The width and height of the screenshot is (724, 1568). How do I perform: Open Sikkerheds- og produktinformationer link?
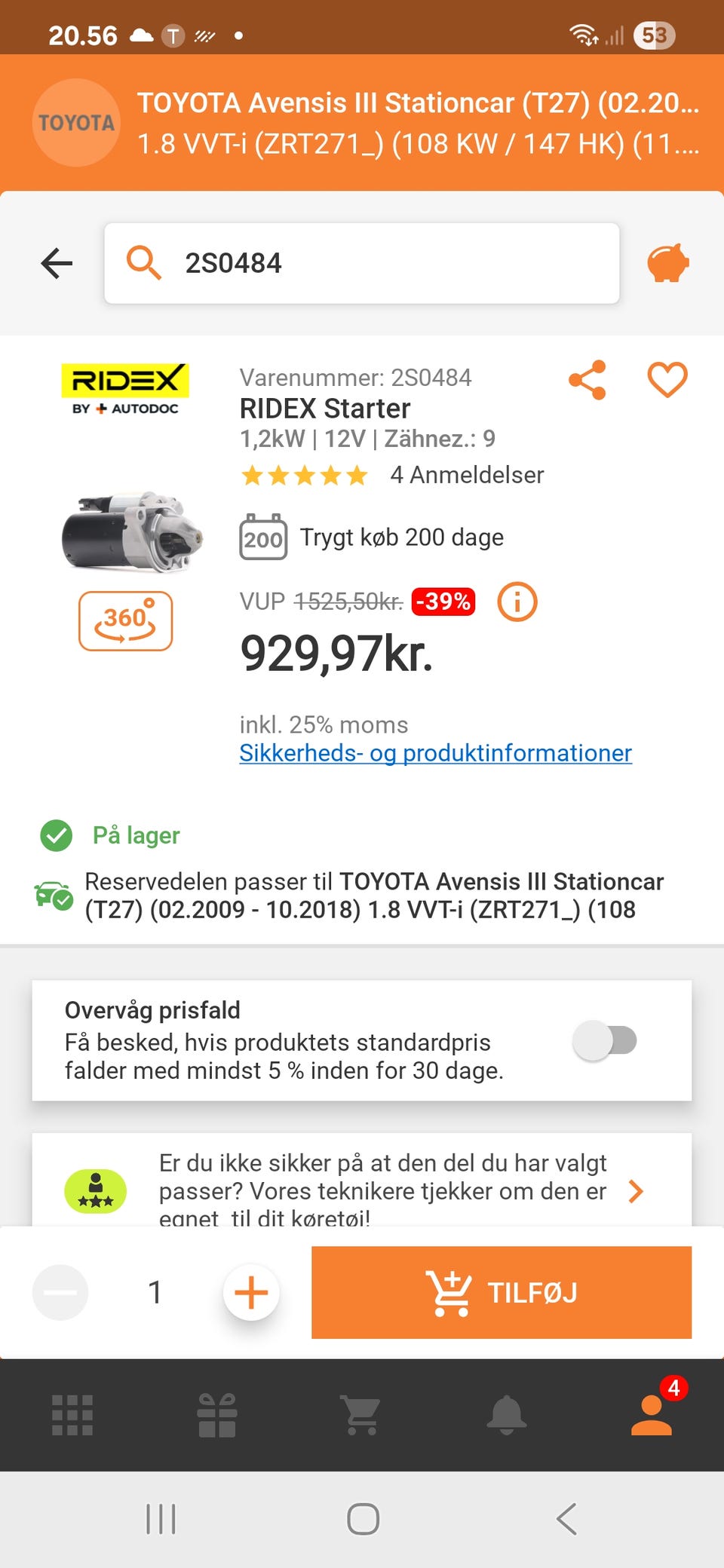click(x=435, y=753)
